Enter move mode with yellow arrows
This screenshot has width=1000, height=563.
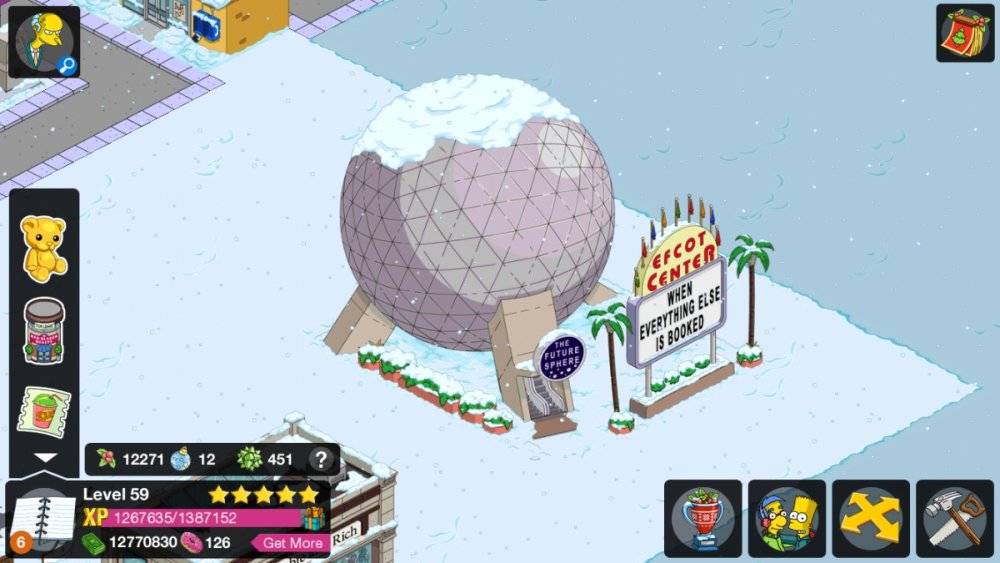pyautogui.click(x=870, y=518)
